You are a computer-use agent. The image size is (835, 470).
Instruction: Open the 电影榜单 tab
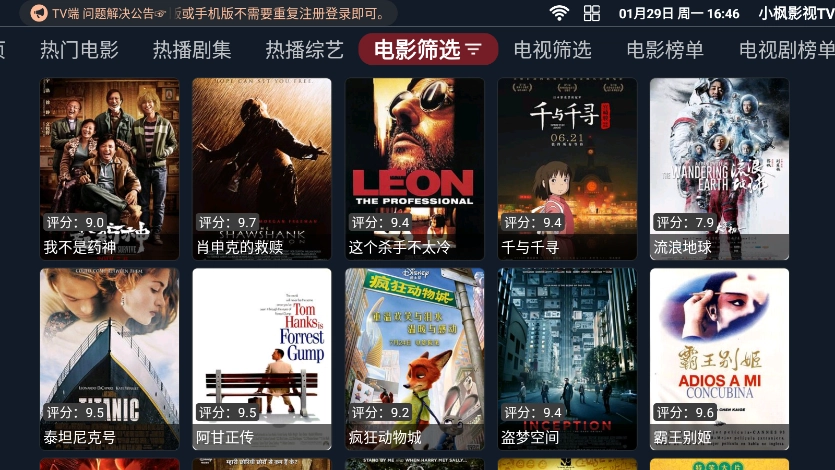click(665, 50)
